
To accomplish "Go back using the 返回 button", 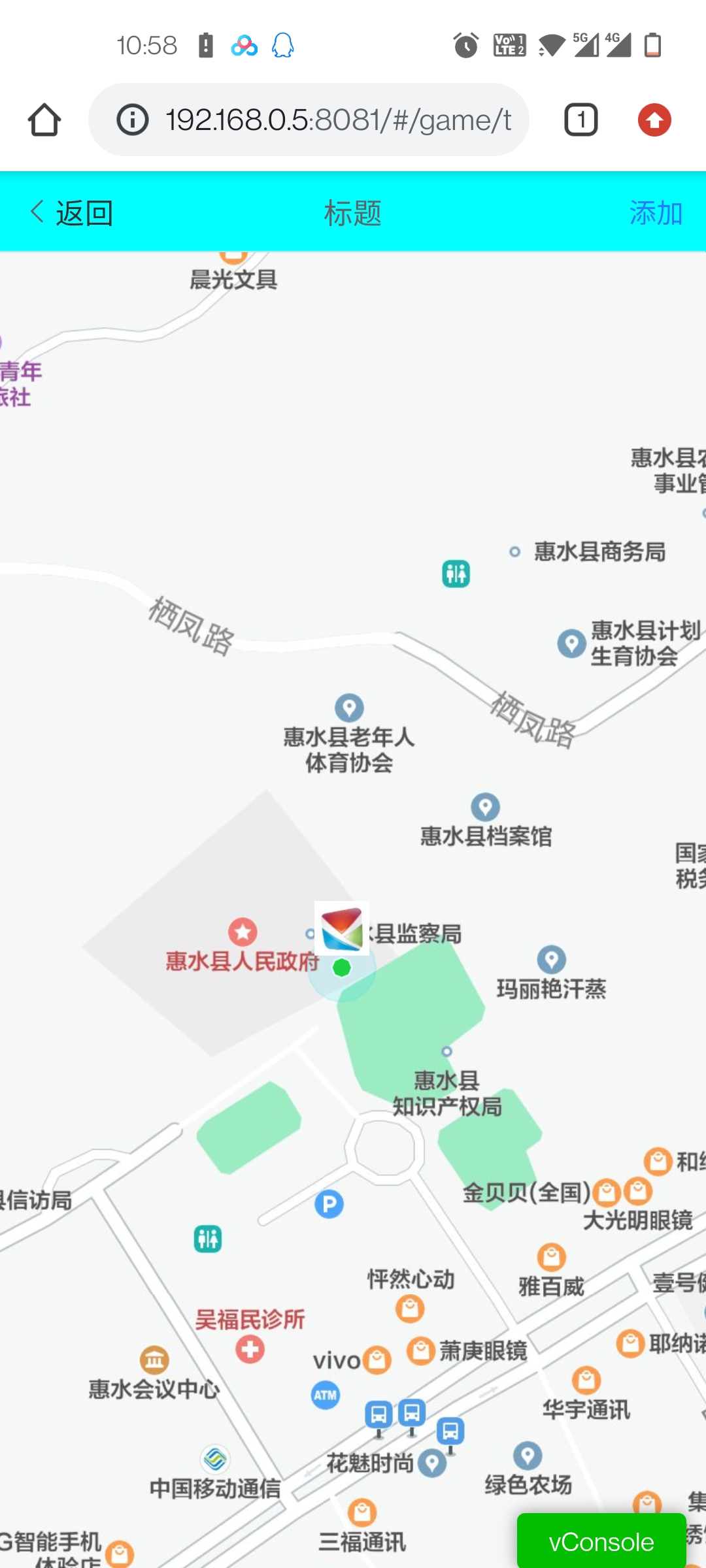I will click(72, 213).
